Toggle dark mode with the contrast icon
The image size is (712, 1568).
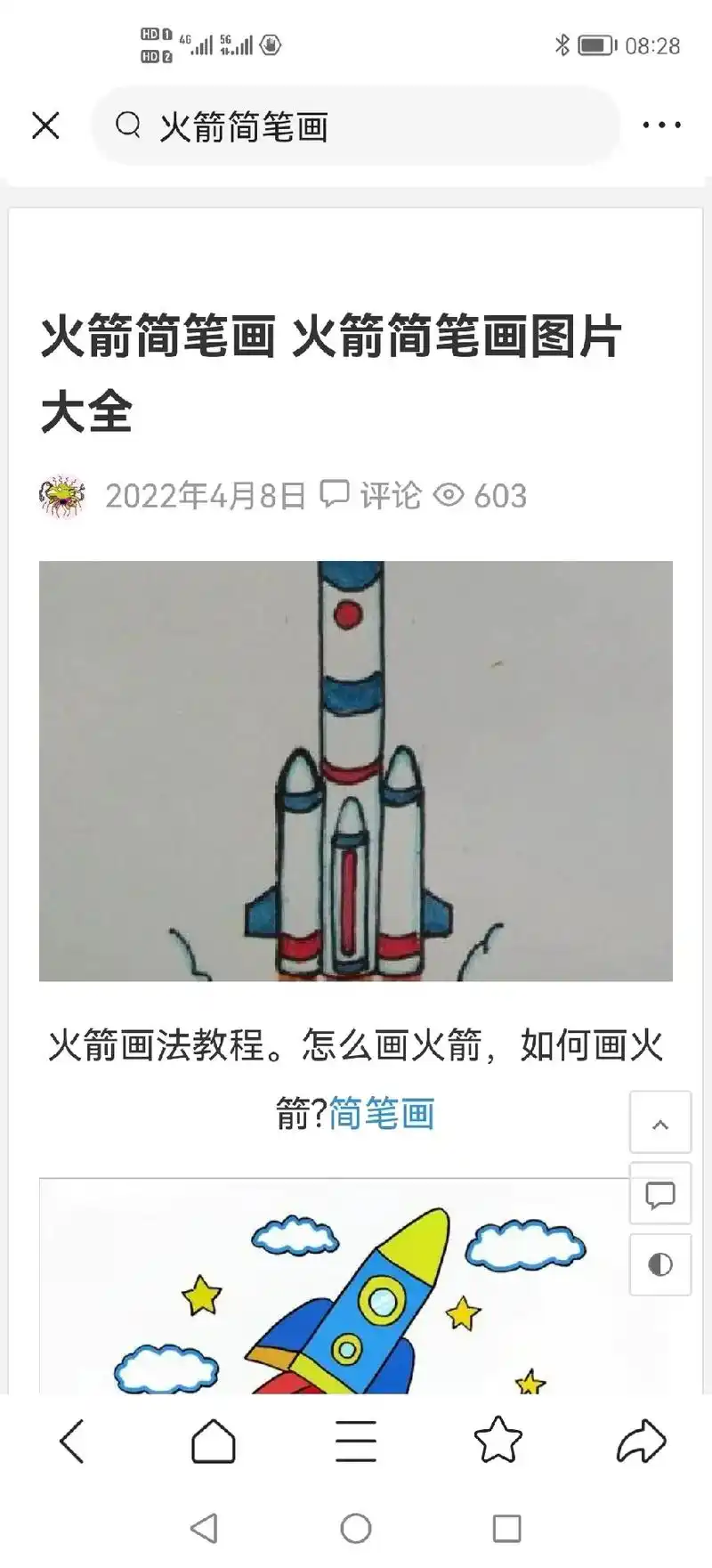(x=659, y=1264)
